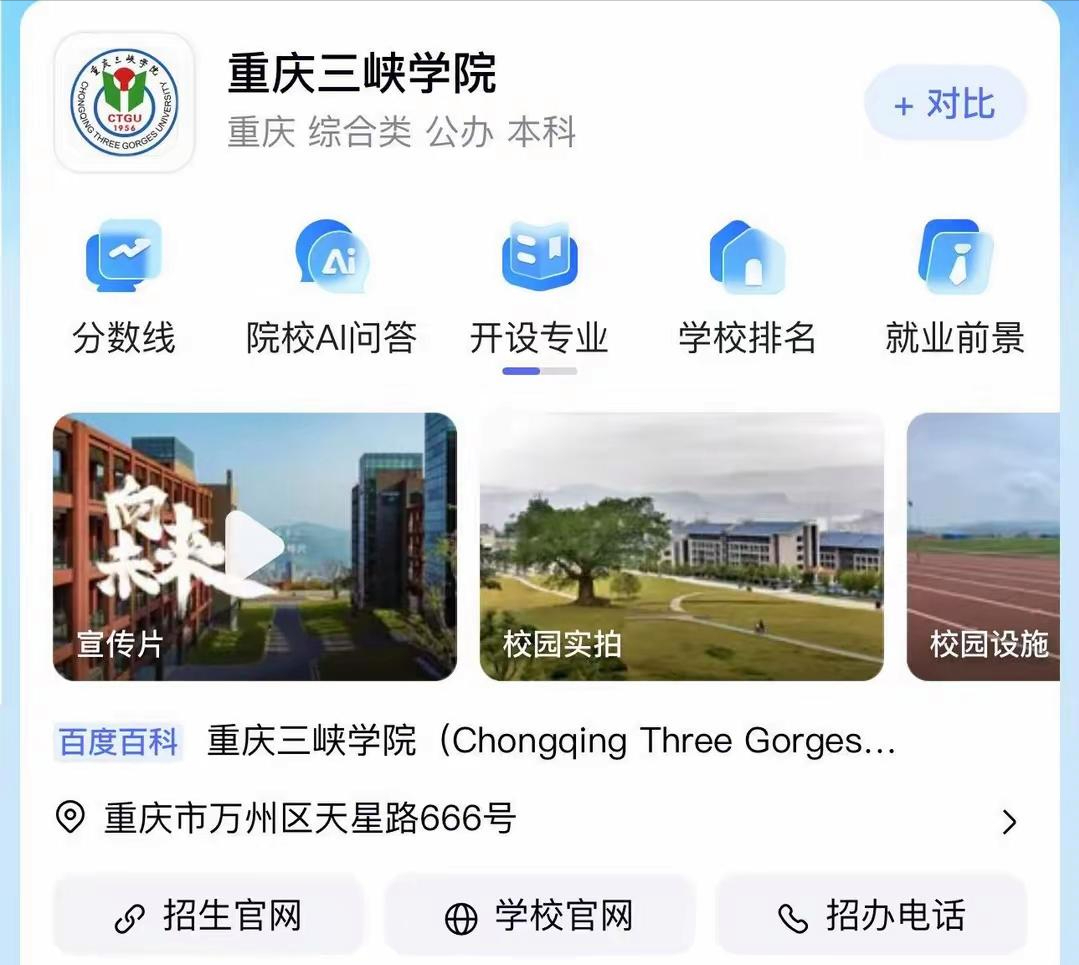The height and width of the screenshot is (965, 1079).
Task: Open 分数线 score lines
Action: point(124,287)
